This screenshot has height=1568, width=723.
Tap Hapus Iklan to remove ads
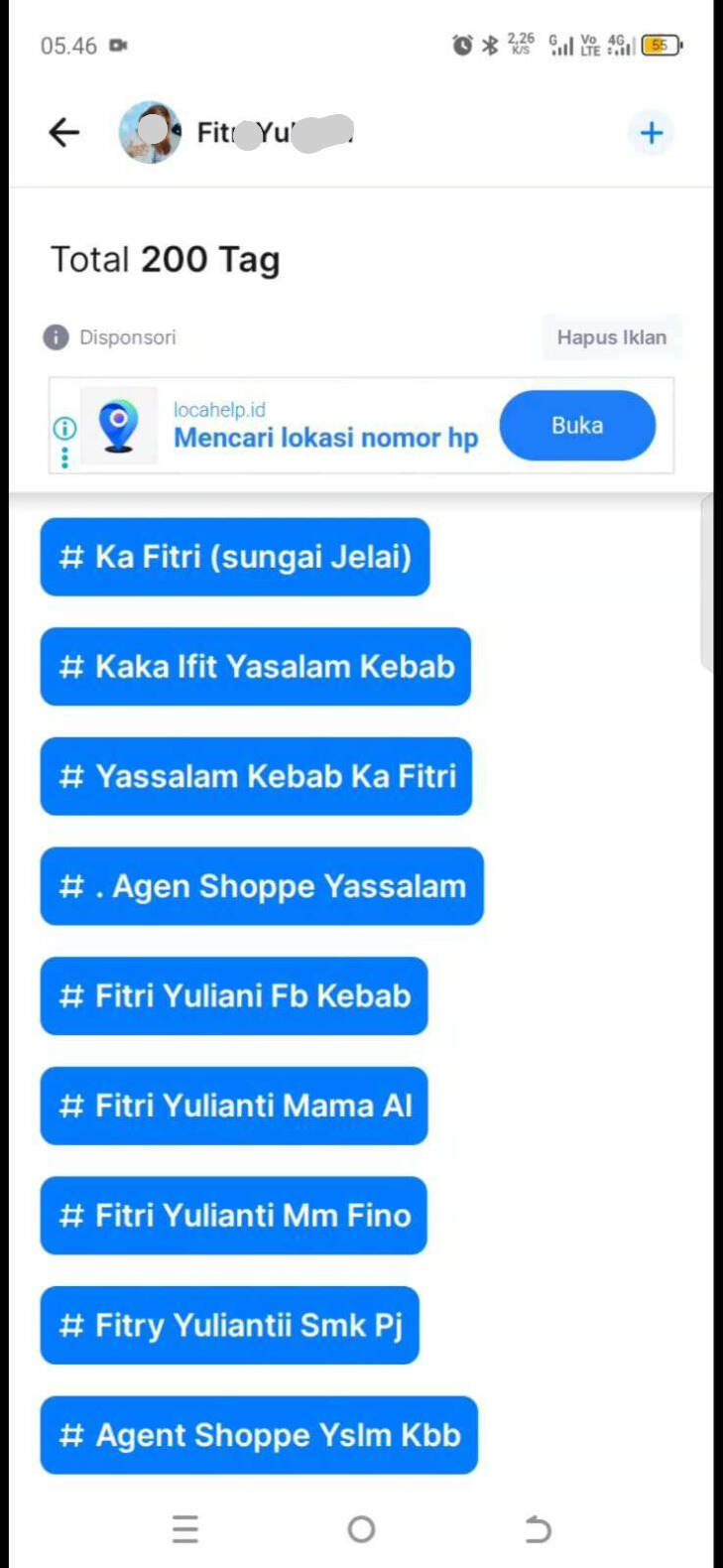(611, 337)
